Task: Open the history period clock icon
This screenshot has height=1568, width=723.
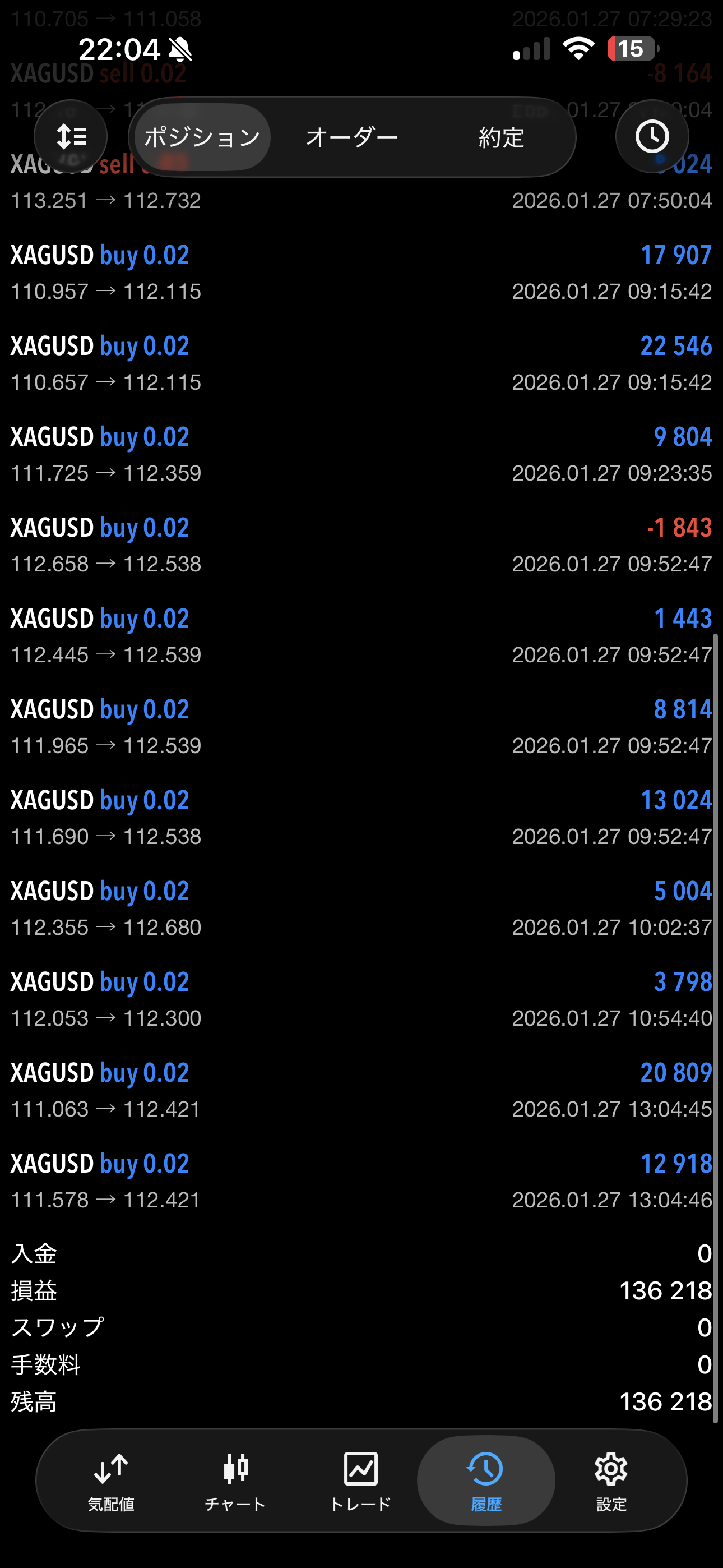Action: click(652, 136)
